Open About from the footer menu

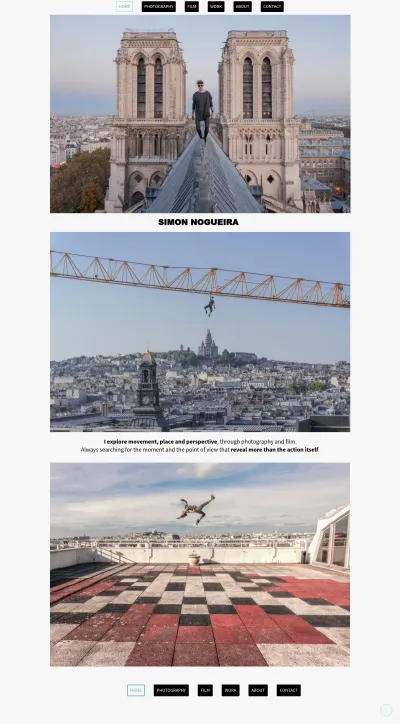click(x=258, y=690)
